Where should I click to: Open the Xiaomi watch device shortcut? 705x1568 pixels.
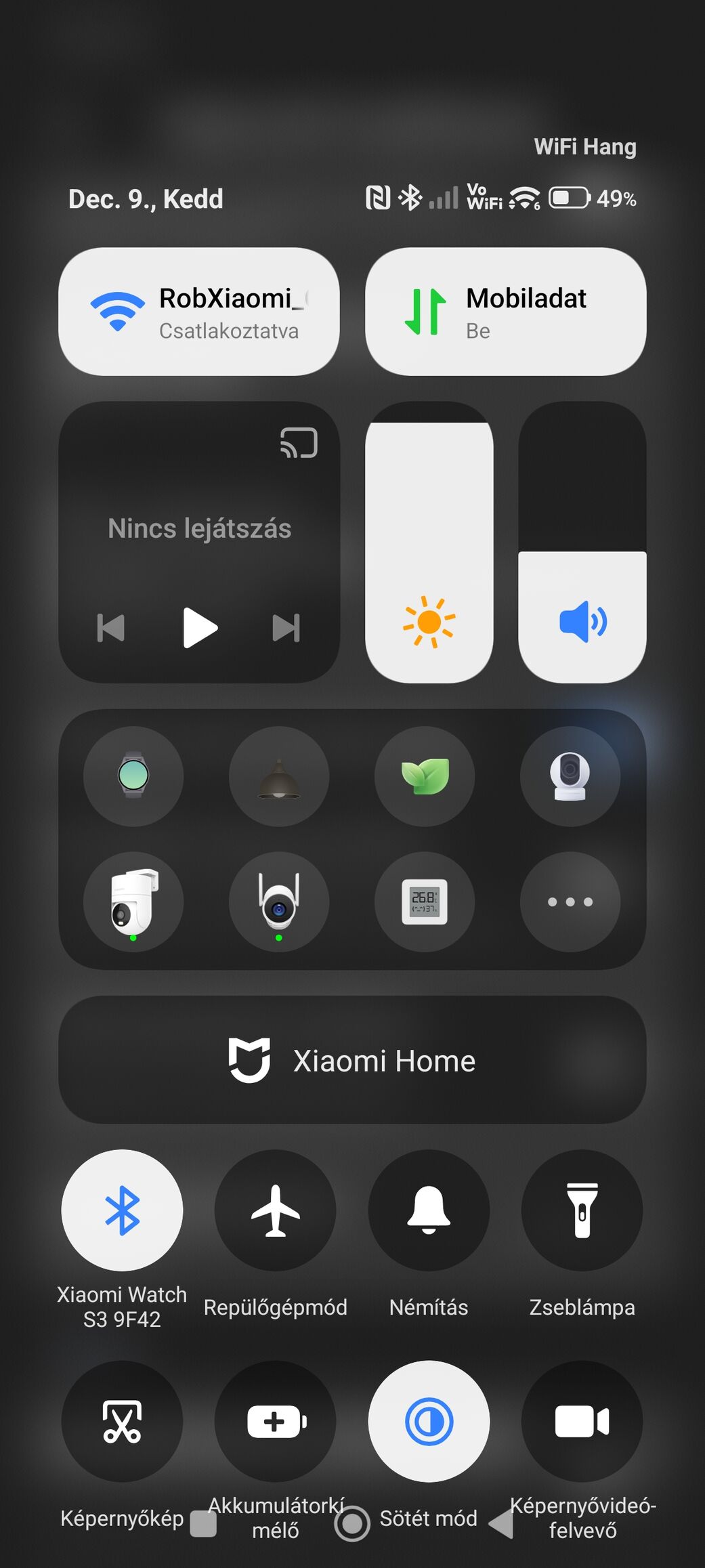(133, 776)
